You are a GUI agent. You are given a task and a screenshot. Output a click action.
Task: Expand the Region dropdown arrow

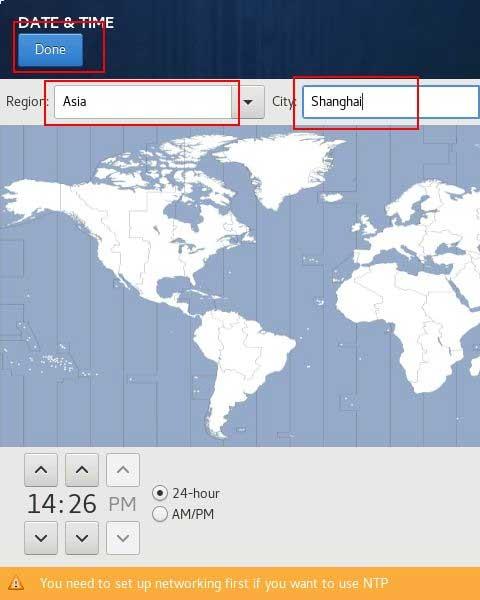tap(248, 102)
